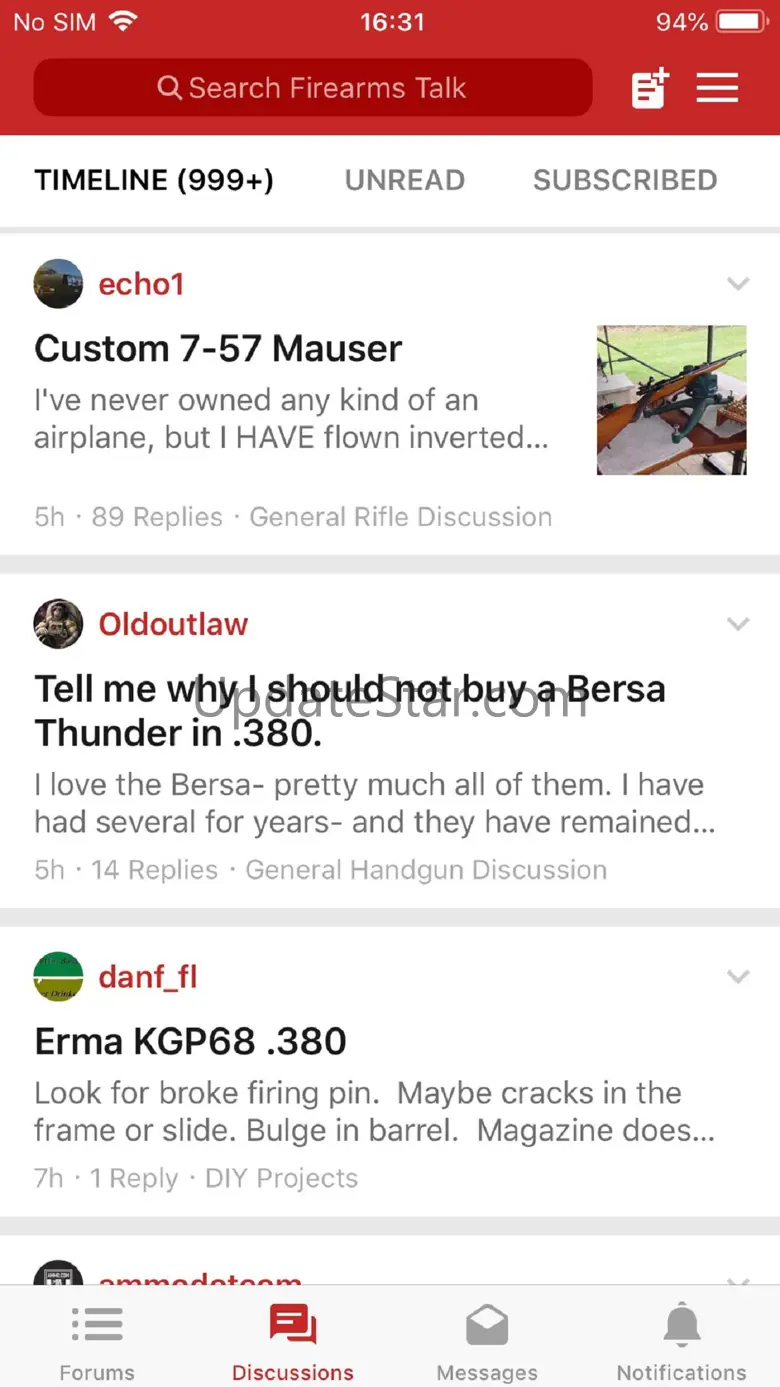The image size is (780, 1387).
Task: Select the Timeline tab
Action: click(154, 180)
